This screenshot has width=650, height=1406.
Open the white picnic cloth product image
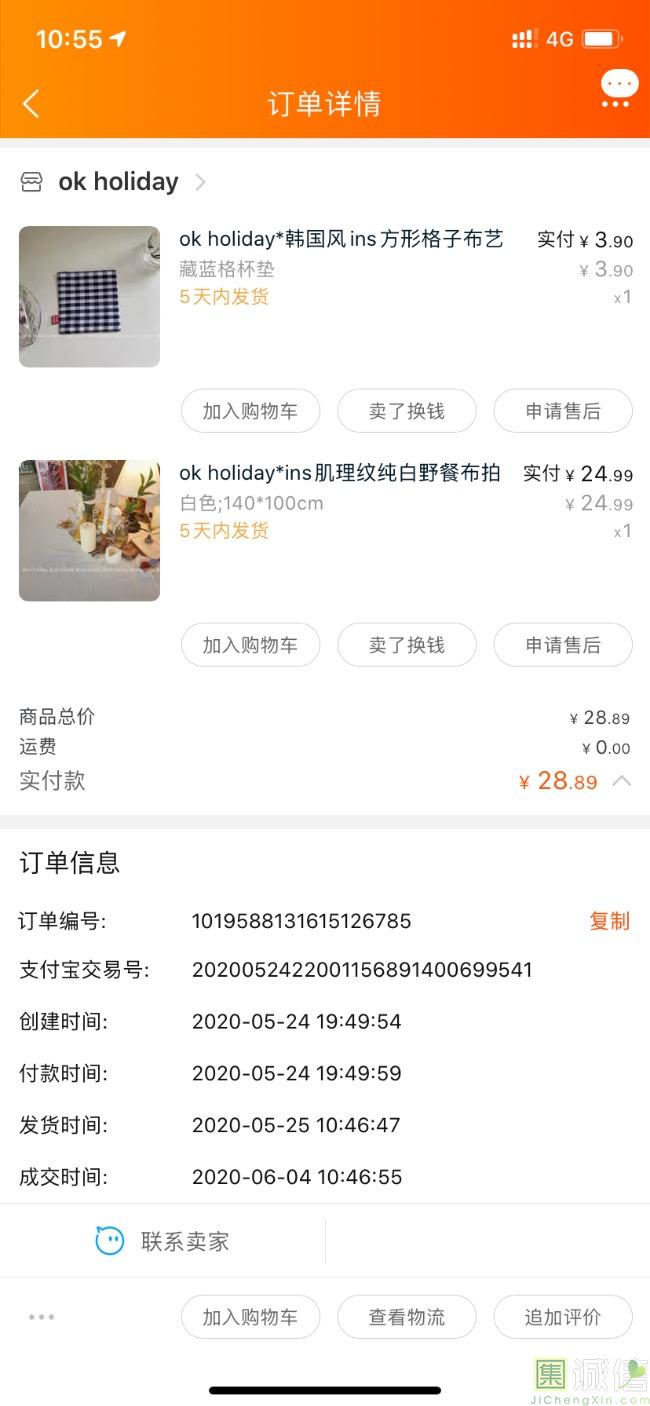click(x=89, y=531)
